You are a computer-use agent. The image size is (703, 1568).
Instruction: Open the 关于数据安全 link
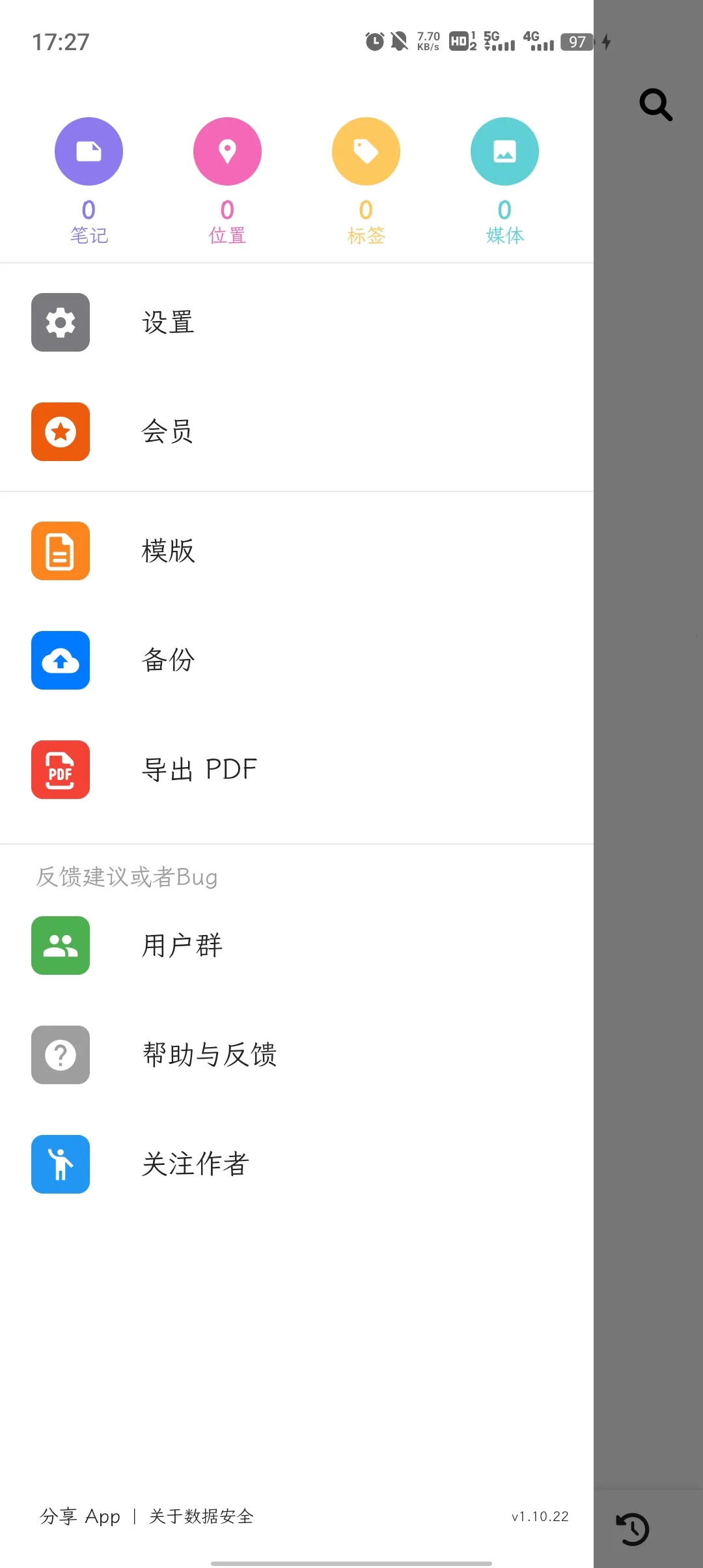pyautogui.click(x=200, y=1516)
